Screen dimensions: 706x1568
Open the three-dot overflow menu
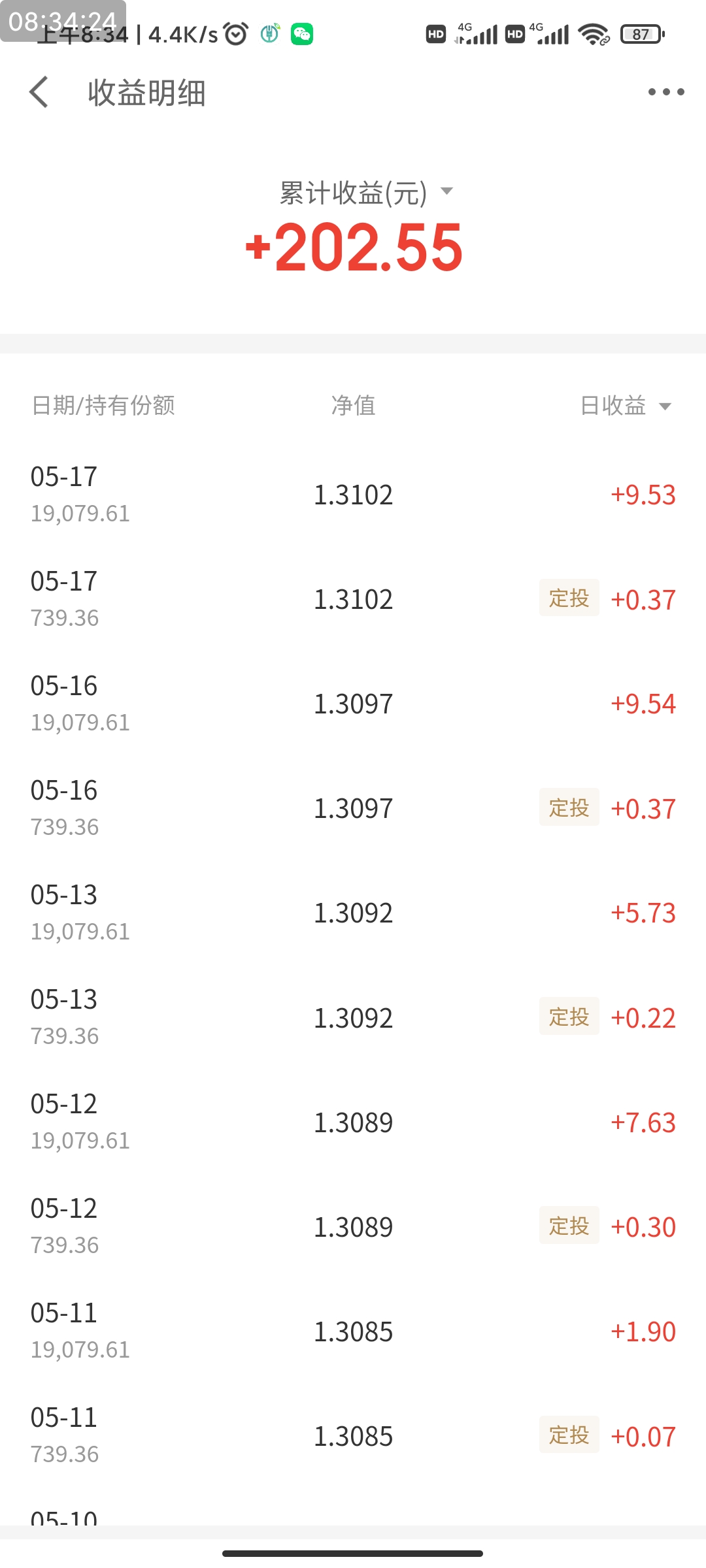(665, 92)
